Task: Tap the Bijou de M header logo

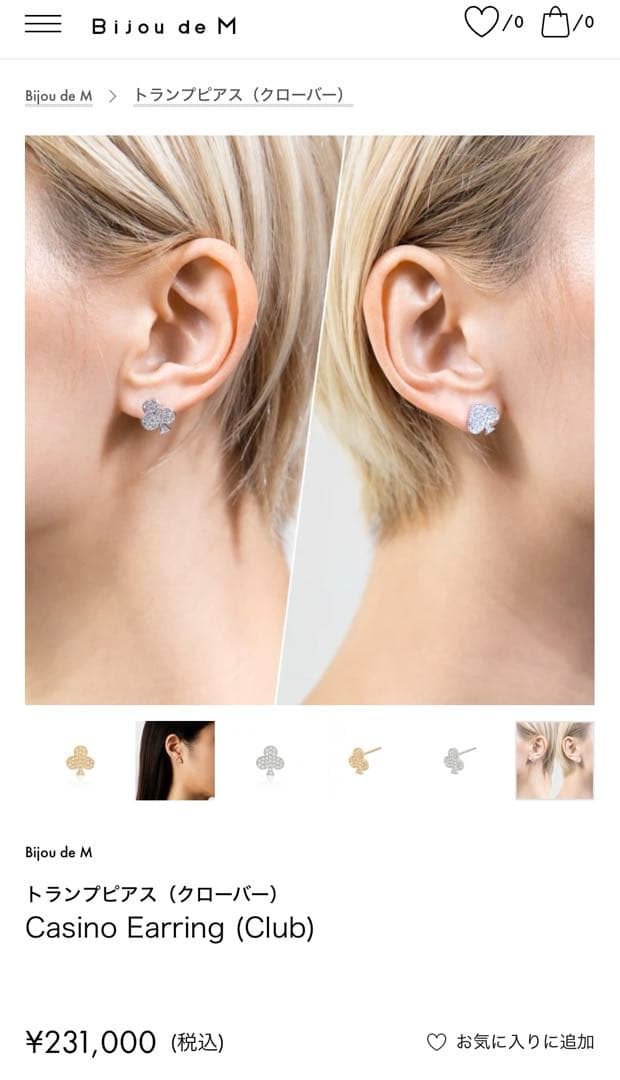Action: point(165,26)
